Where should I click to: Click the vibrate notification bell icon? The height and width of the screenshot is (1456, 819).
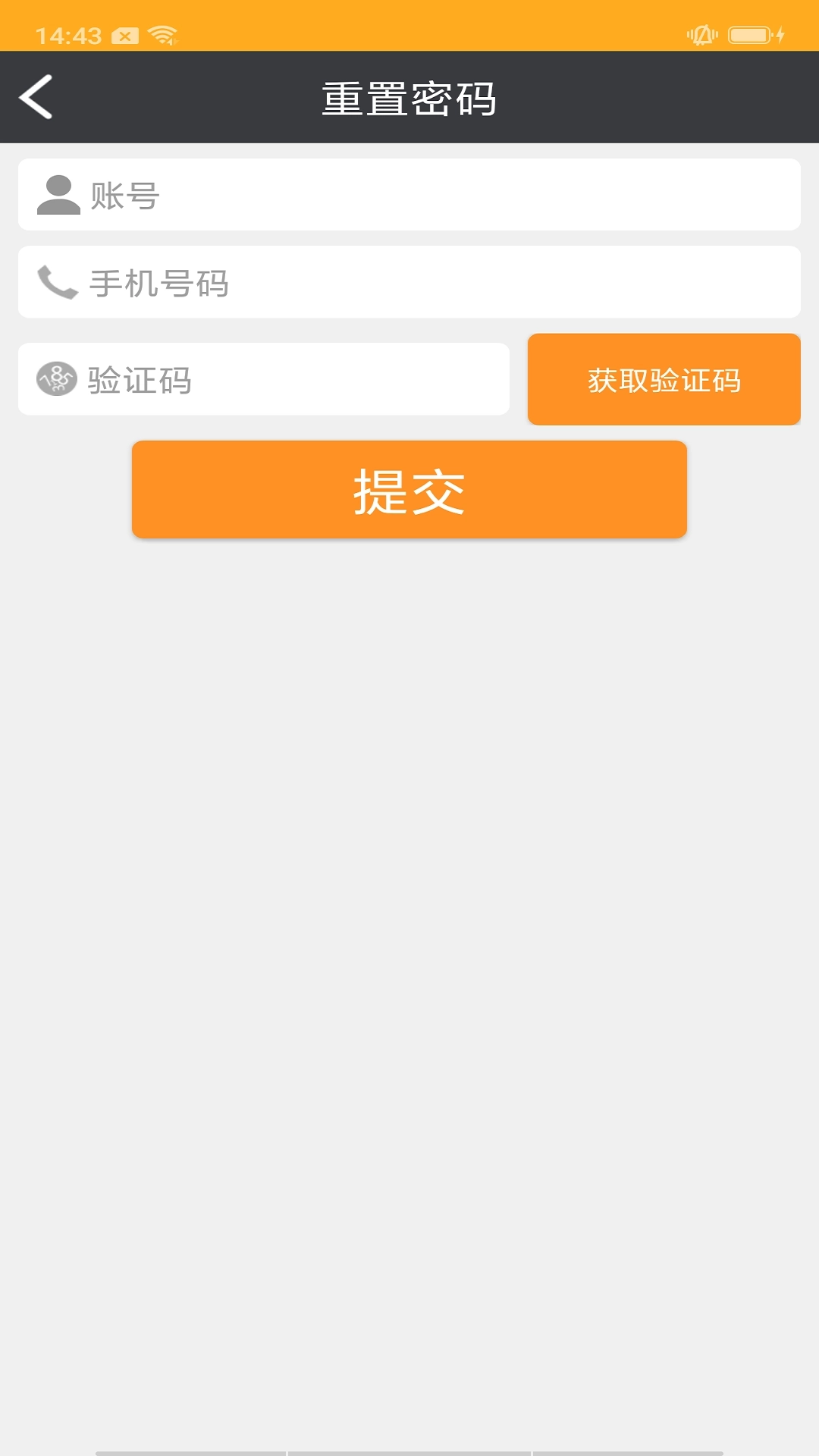[x=703, y=34]
